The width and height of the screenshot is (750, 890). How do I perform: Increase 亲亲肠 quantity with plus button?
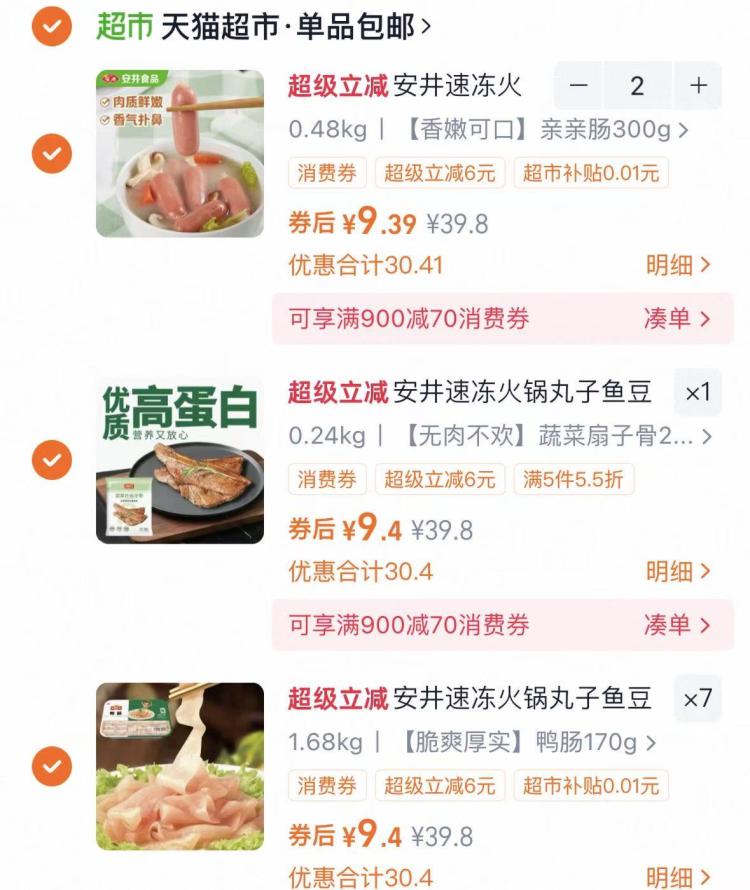click(698, 87)
